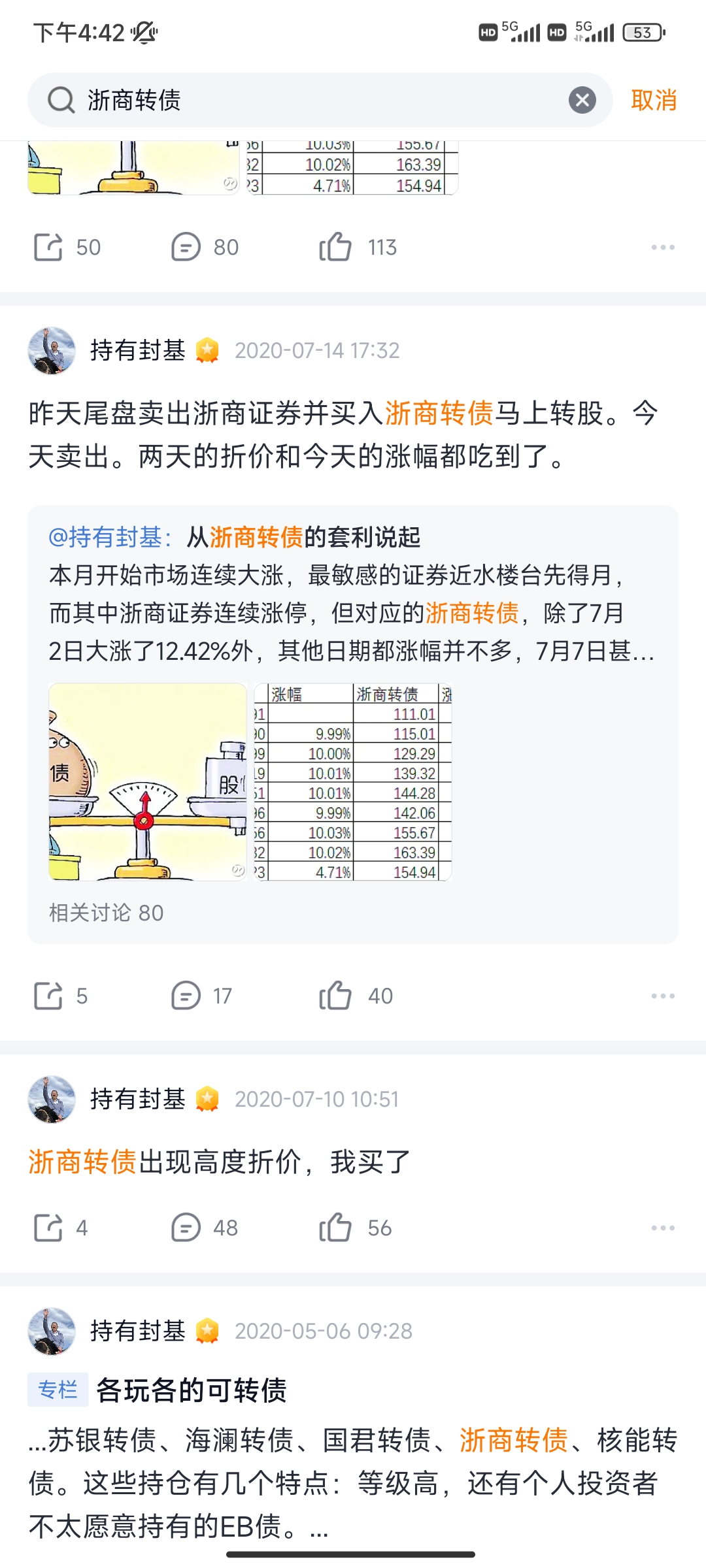Image resolution: width=706 pixels, height=1568 pixels.
Task: Open 持有封基's profile from the 2020-07-14 post
Action: point(52,351)
